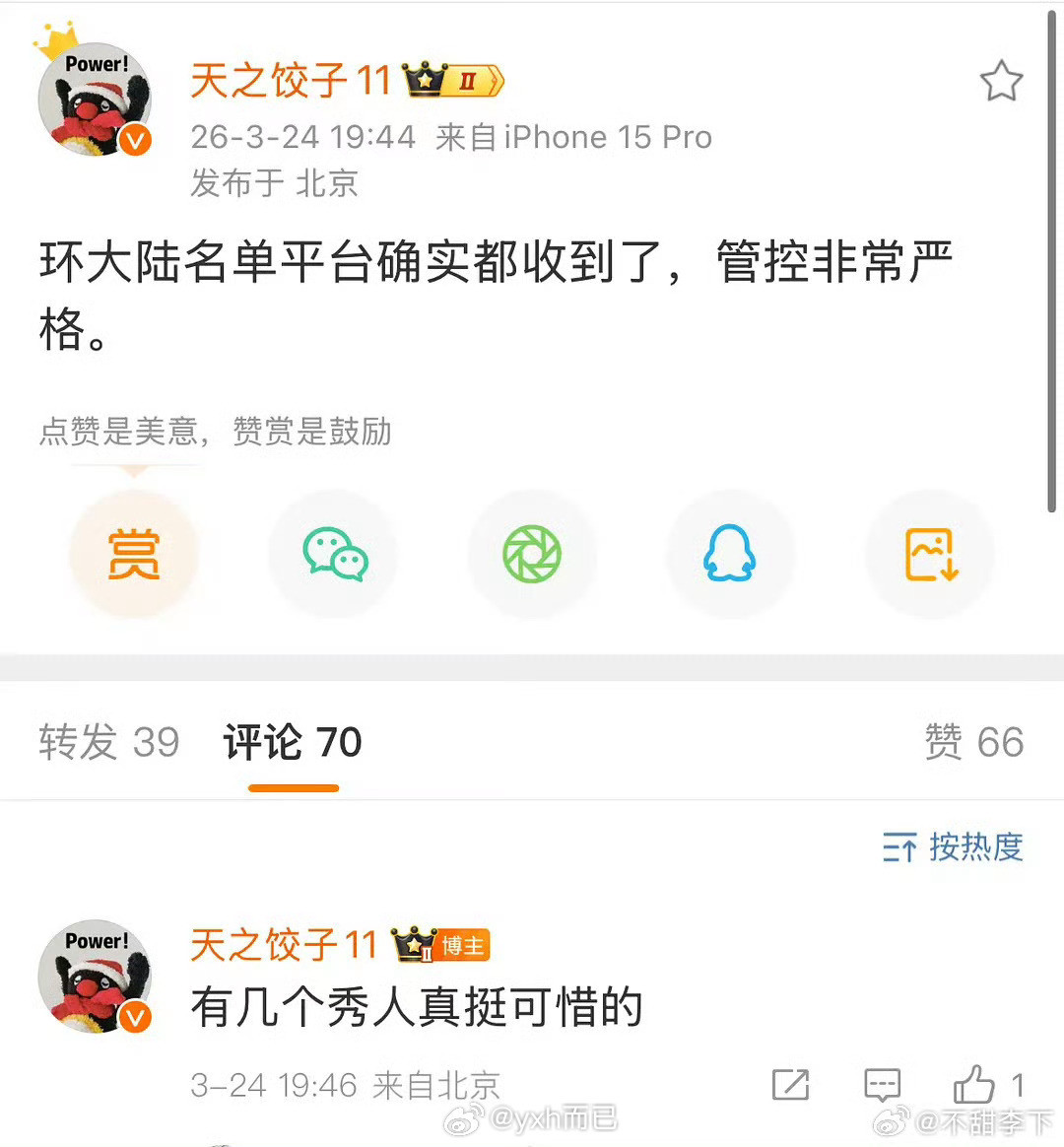Switch to the 转发 repost tab
Image resolution: width=1064 pixels, height=1147 pixels.
click(108, 742)
